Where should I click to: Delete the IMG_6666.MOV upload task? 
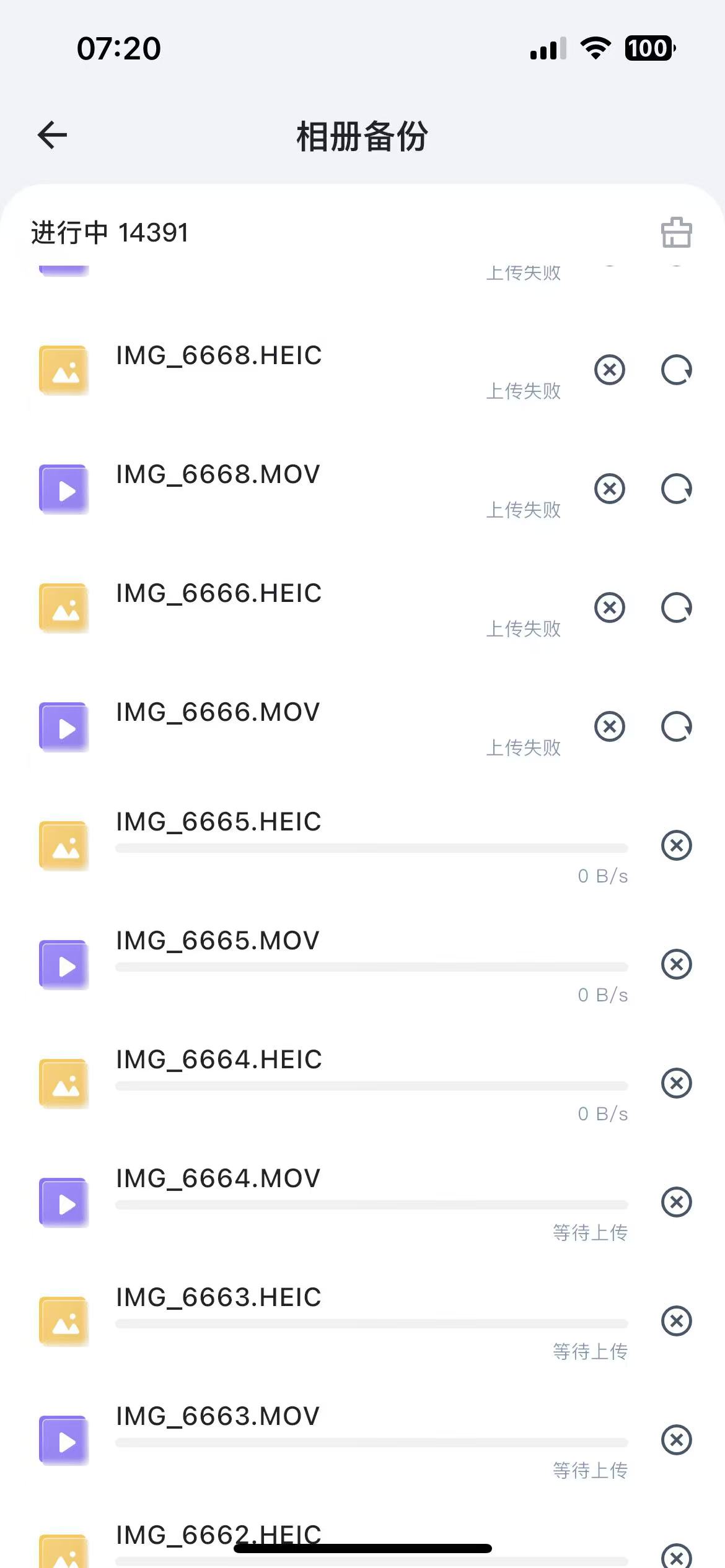tap(610, 726)
